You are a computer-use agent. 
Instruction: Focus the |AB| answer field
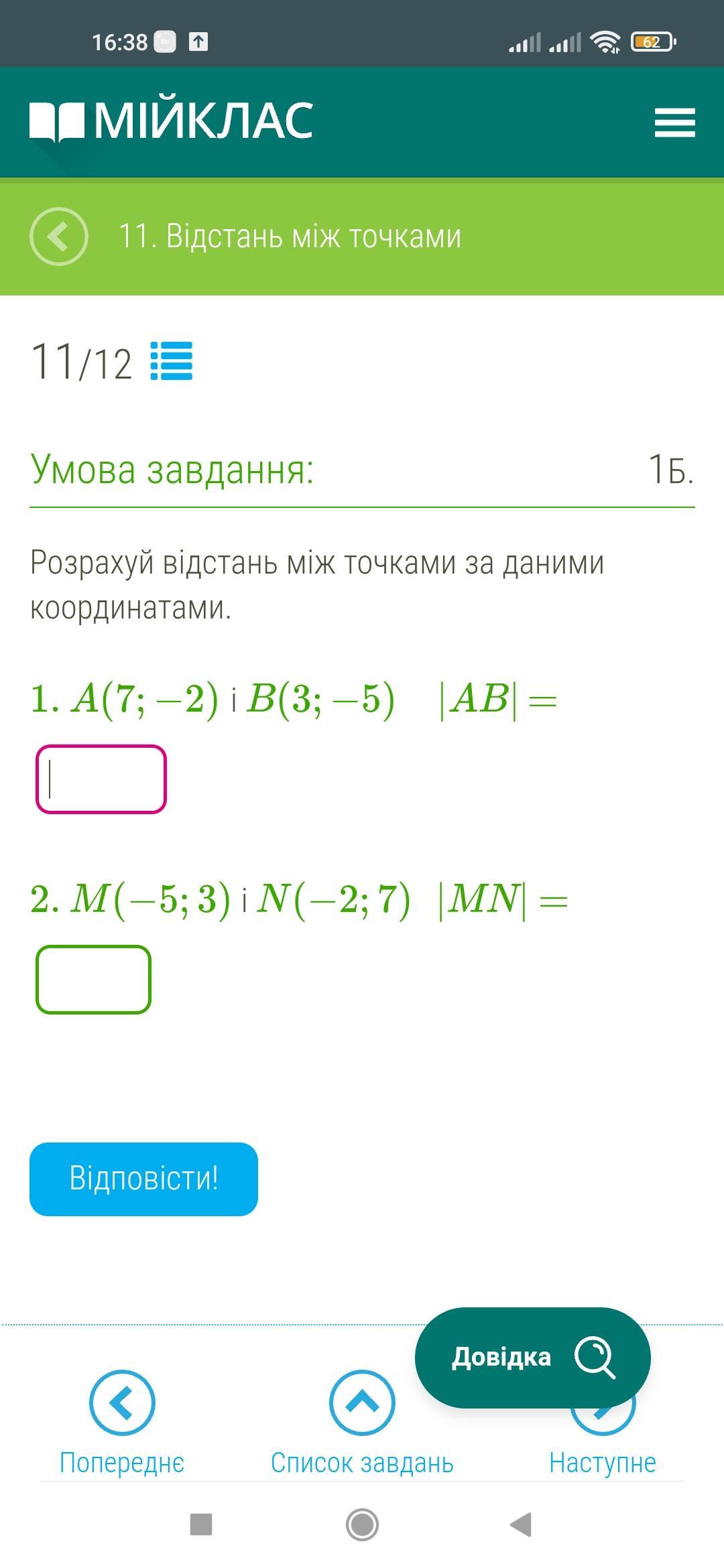click(x=101, y=779)
